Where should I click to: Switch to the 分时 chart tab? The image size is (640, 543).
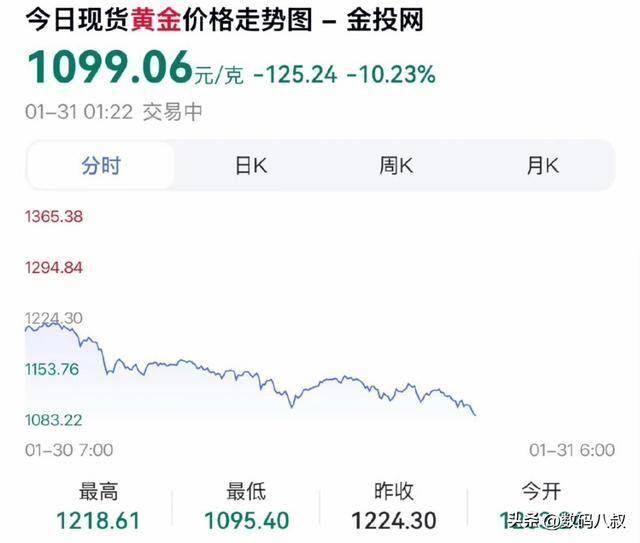[x=100, y=166]
